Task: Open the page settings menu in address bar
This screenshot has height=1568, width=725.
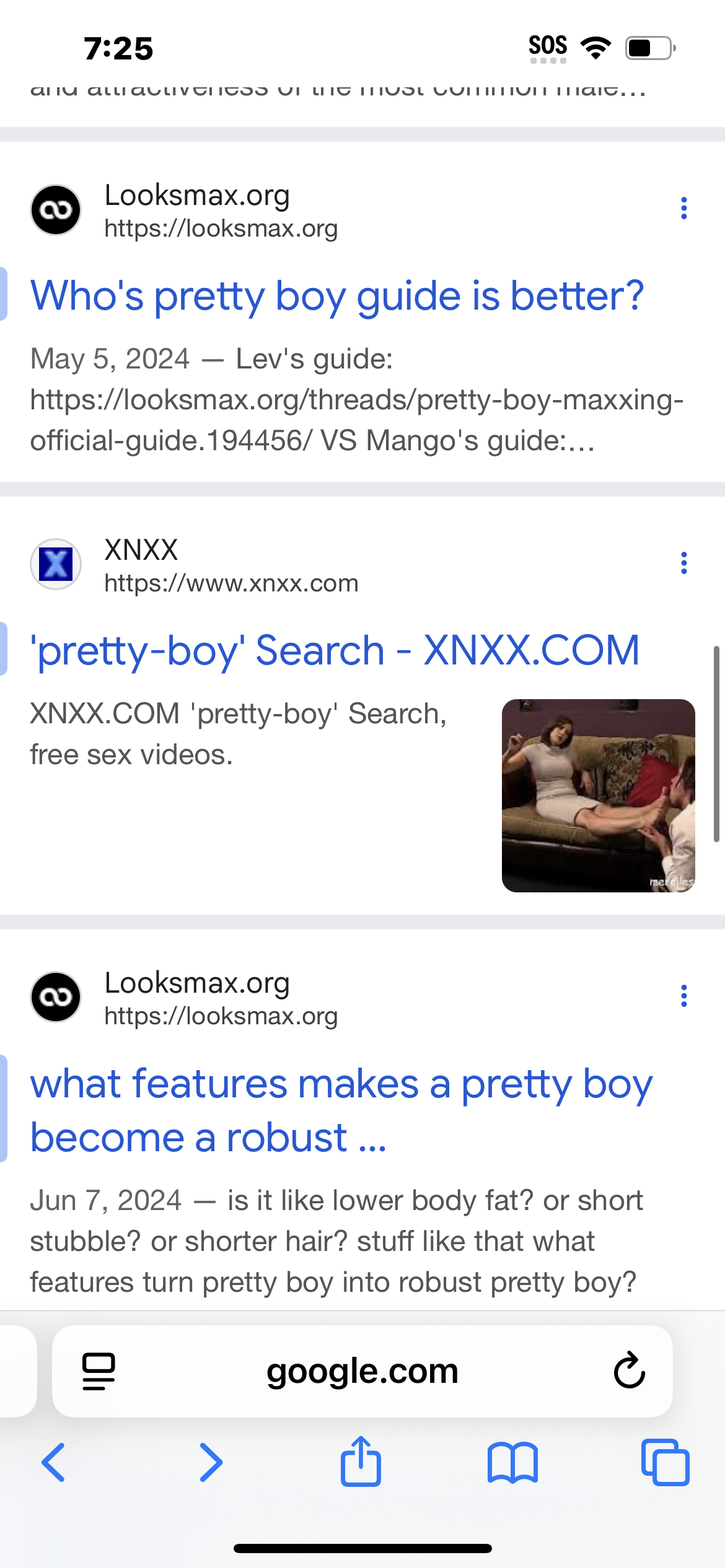Action: coord(99,1371)
